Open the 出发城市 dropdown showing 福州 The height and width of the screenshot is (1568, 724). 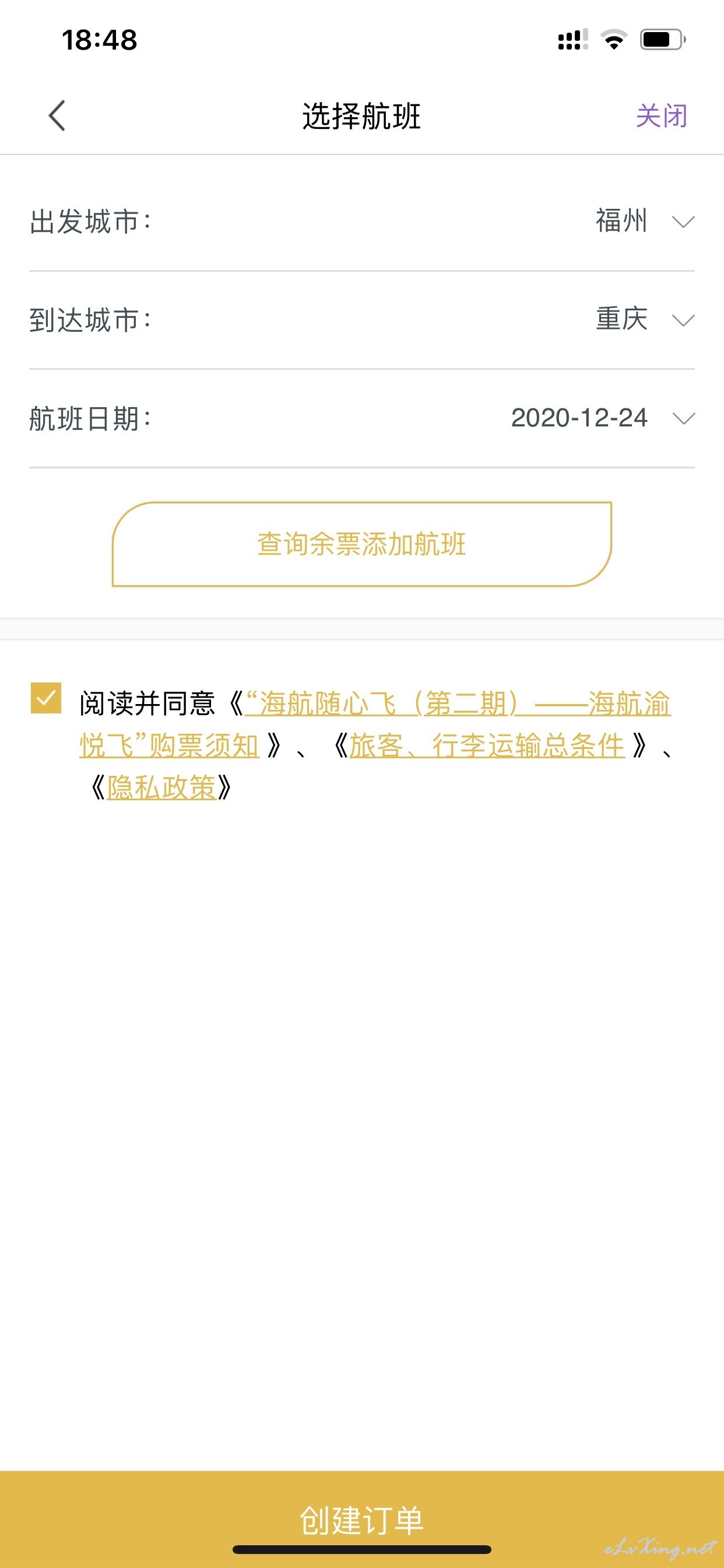(362, 222)
